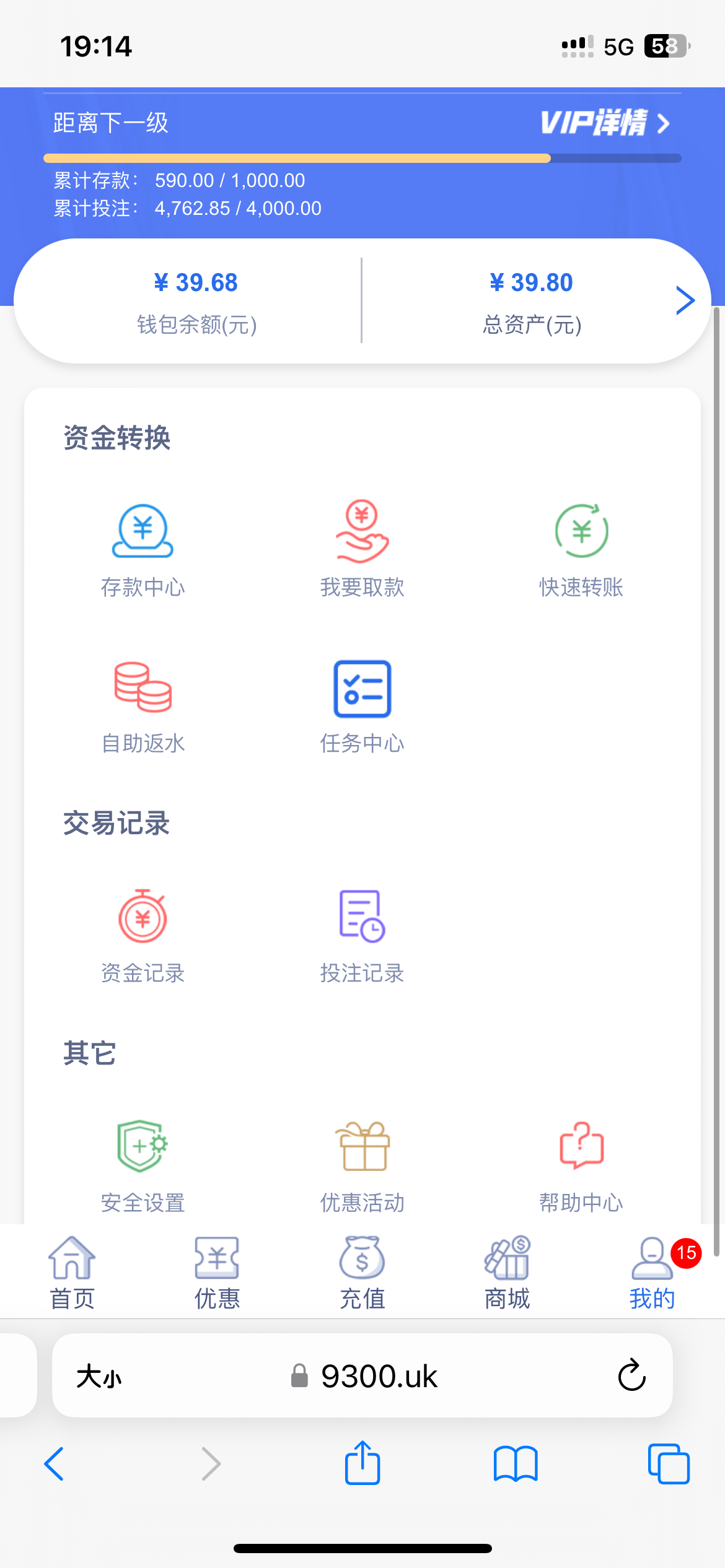Viewport: 725px width, 1568px height.
Task: Open 自助返水 rebate
Action: (143, 705)
